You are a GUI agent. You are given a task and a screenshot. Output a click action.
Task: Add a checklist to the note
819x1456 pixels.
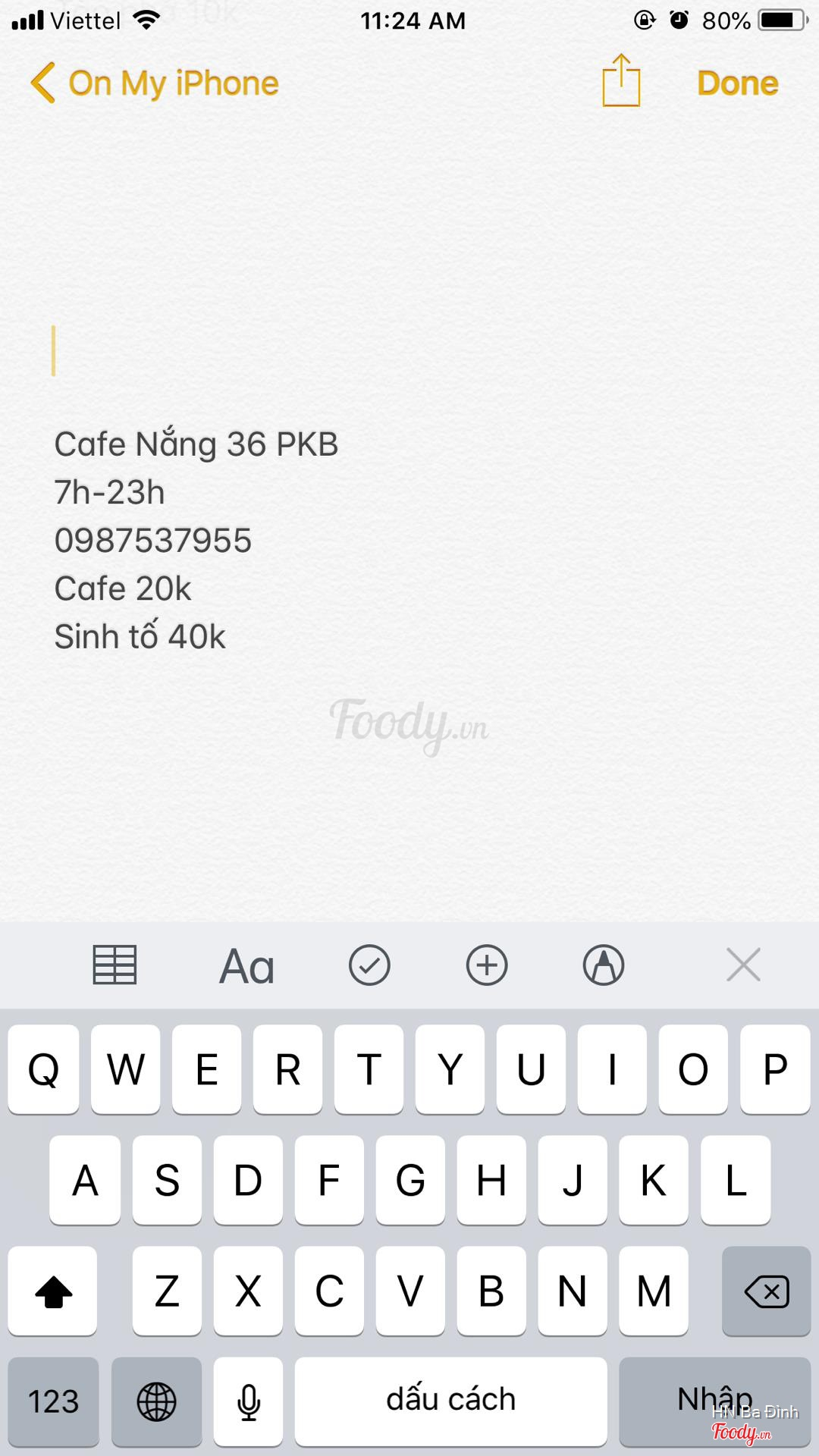[369, 965]
